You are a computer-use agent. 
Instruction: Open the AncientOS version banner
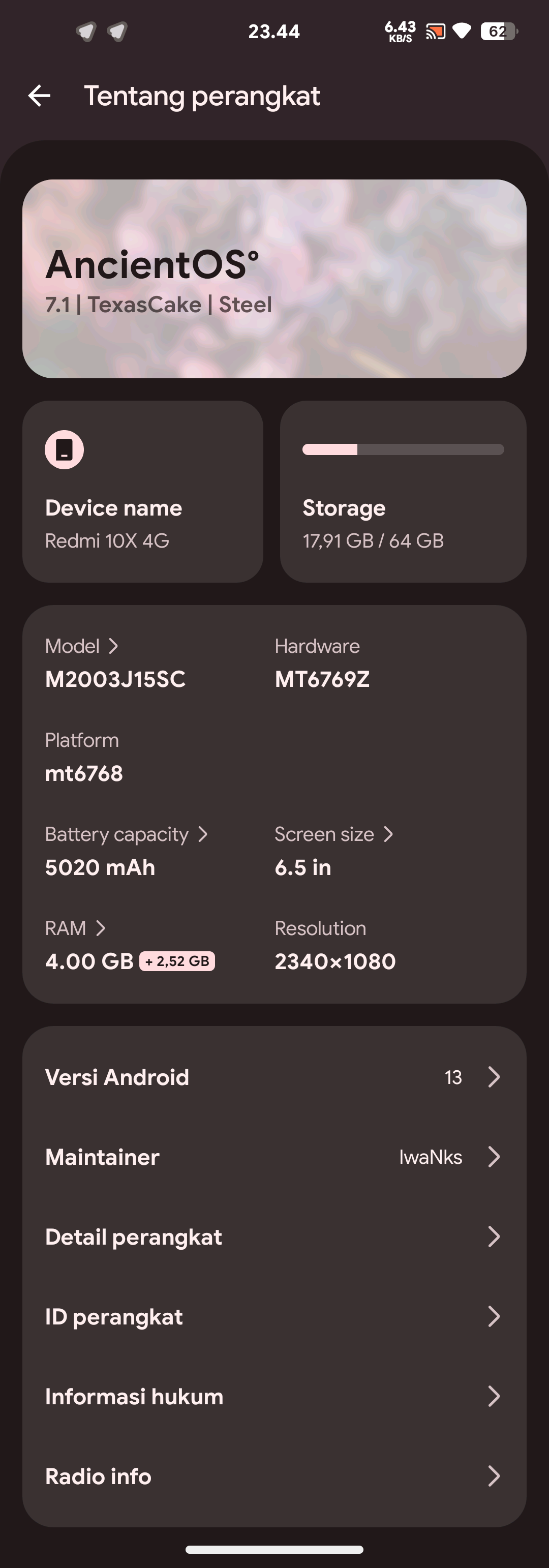[x=274, y=278]
